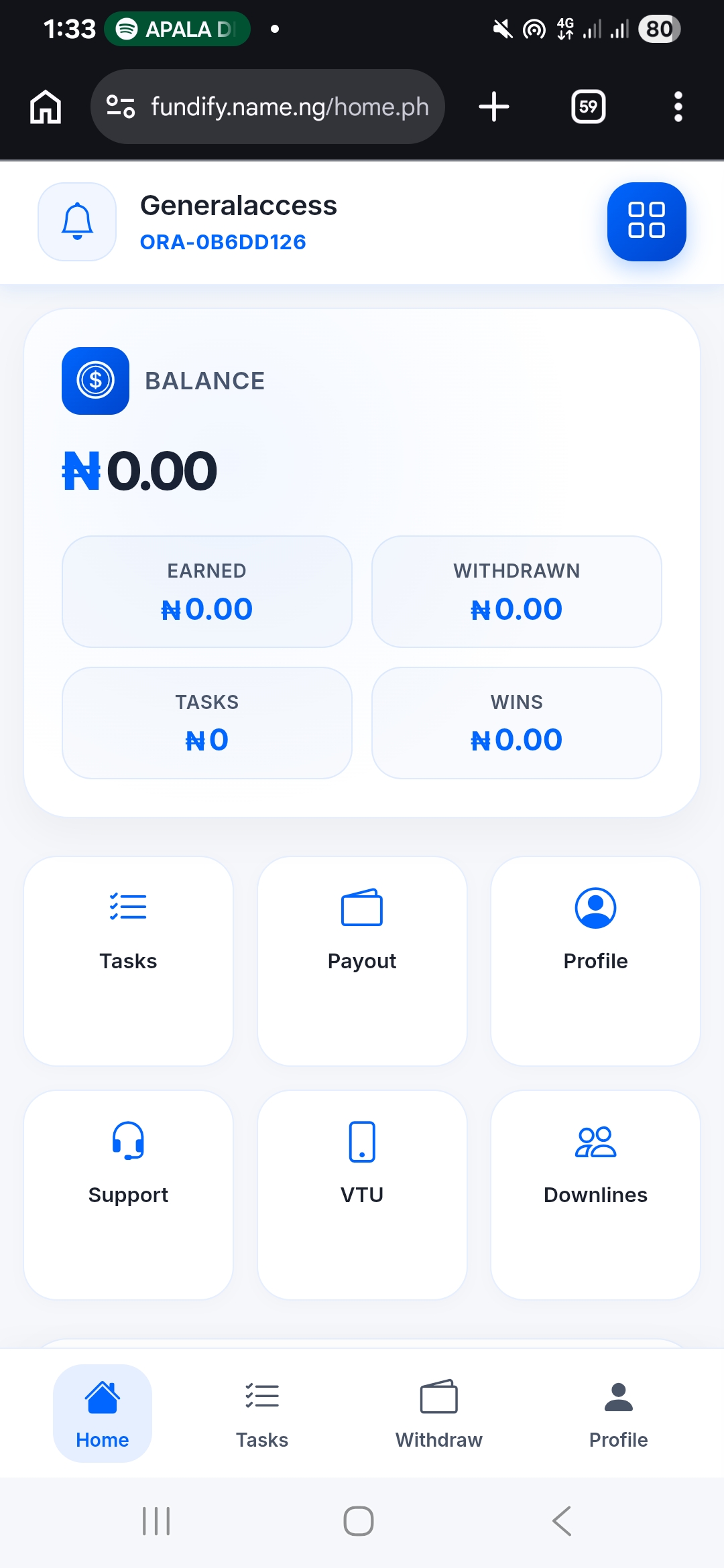The height and width of the screenshot is (1568, 724).
Task: Open the blue grid menu button
Action: [646, 222]
